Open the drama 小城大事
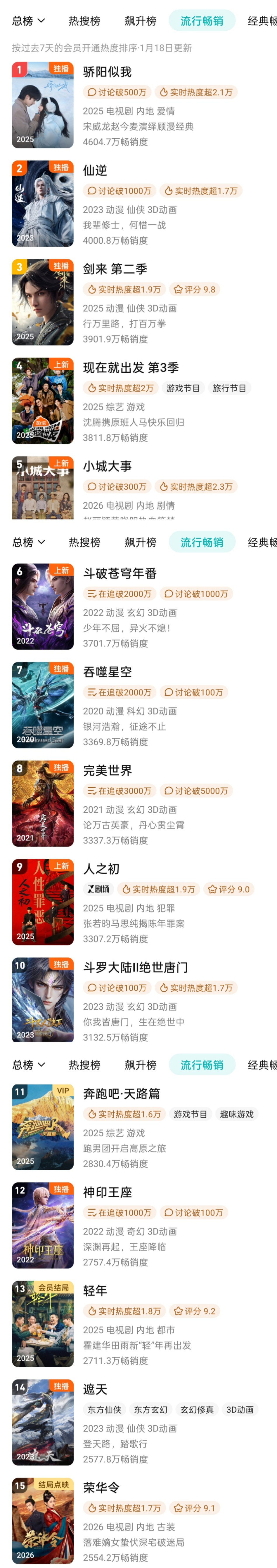Screen dimensions: 277x1568 point(107,466)
